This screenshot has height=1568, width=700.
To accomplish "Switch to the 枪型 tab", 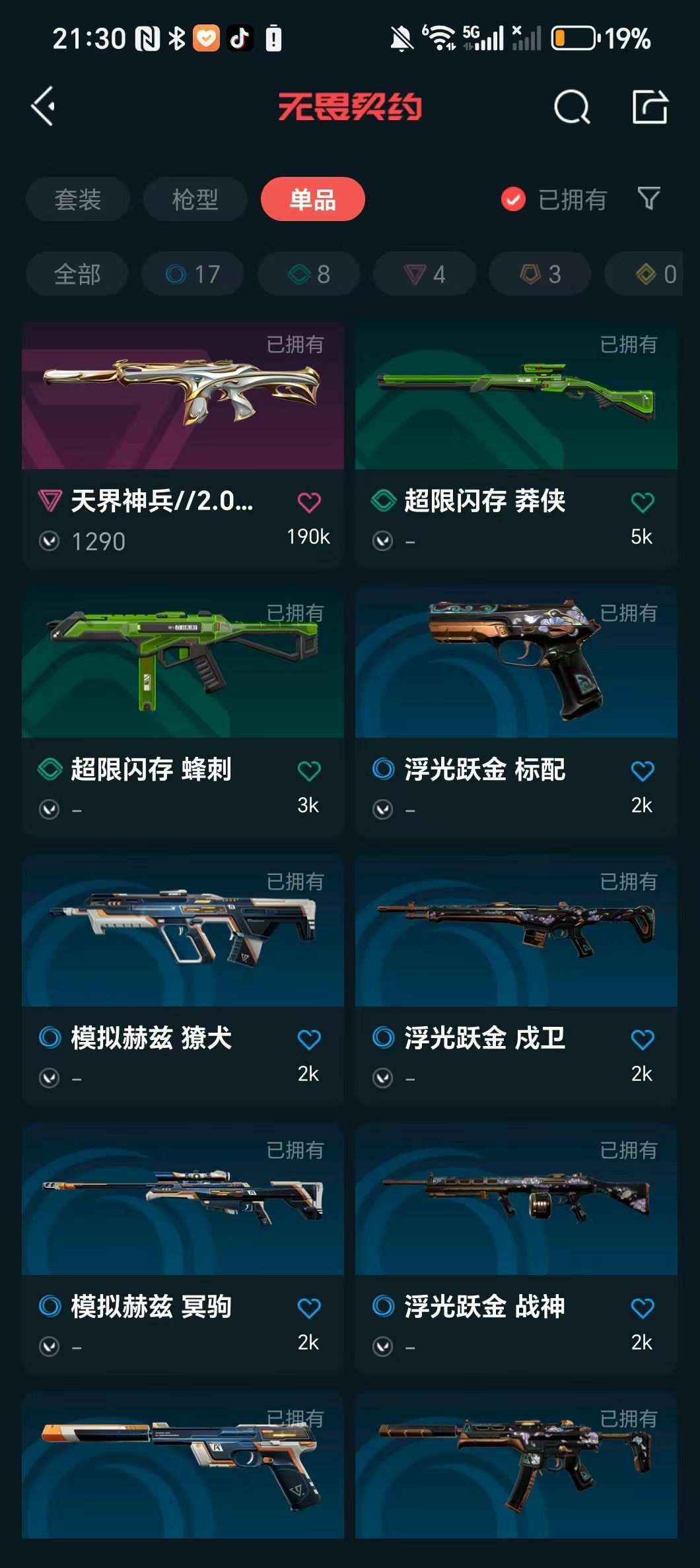I will (x=195, y=199).
